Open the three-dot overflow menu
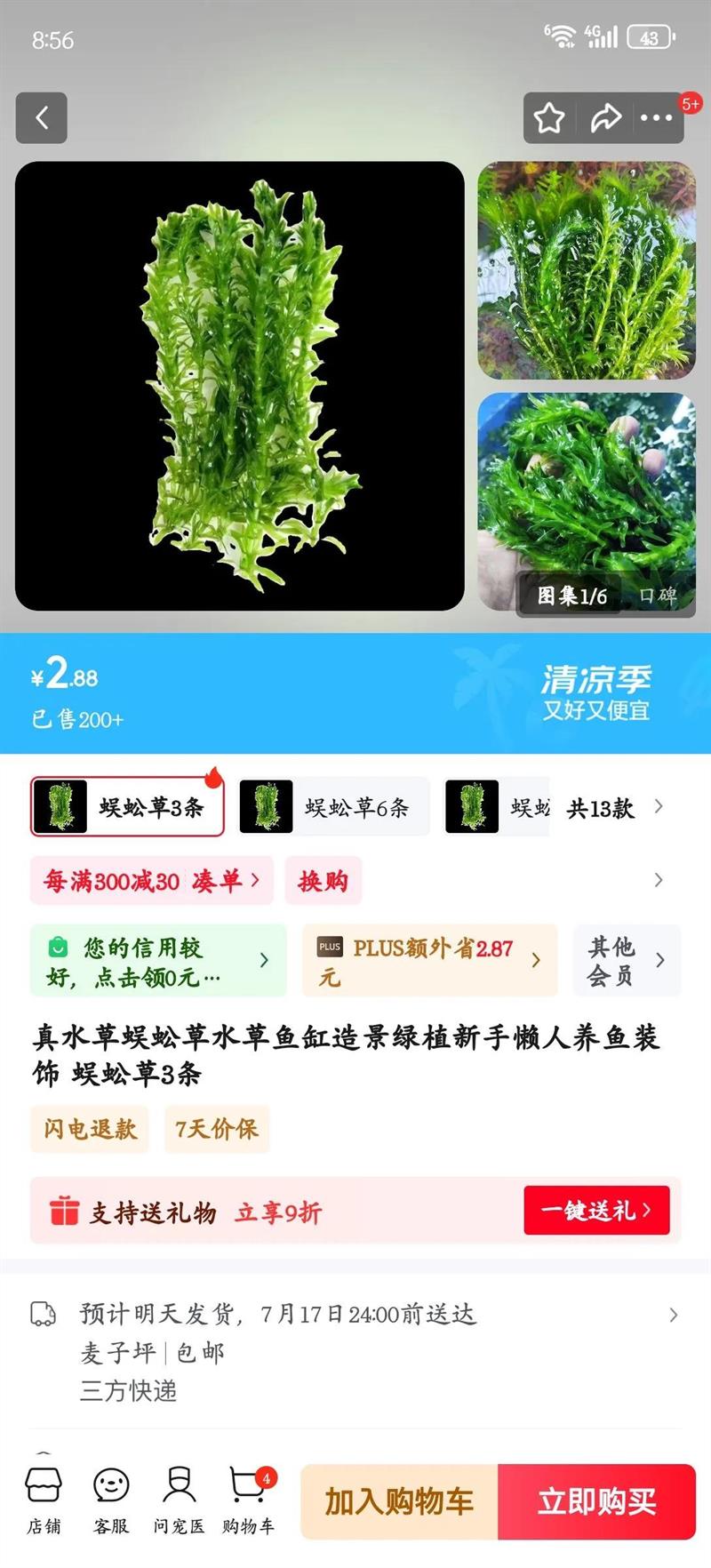 click(657, 117)
